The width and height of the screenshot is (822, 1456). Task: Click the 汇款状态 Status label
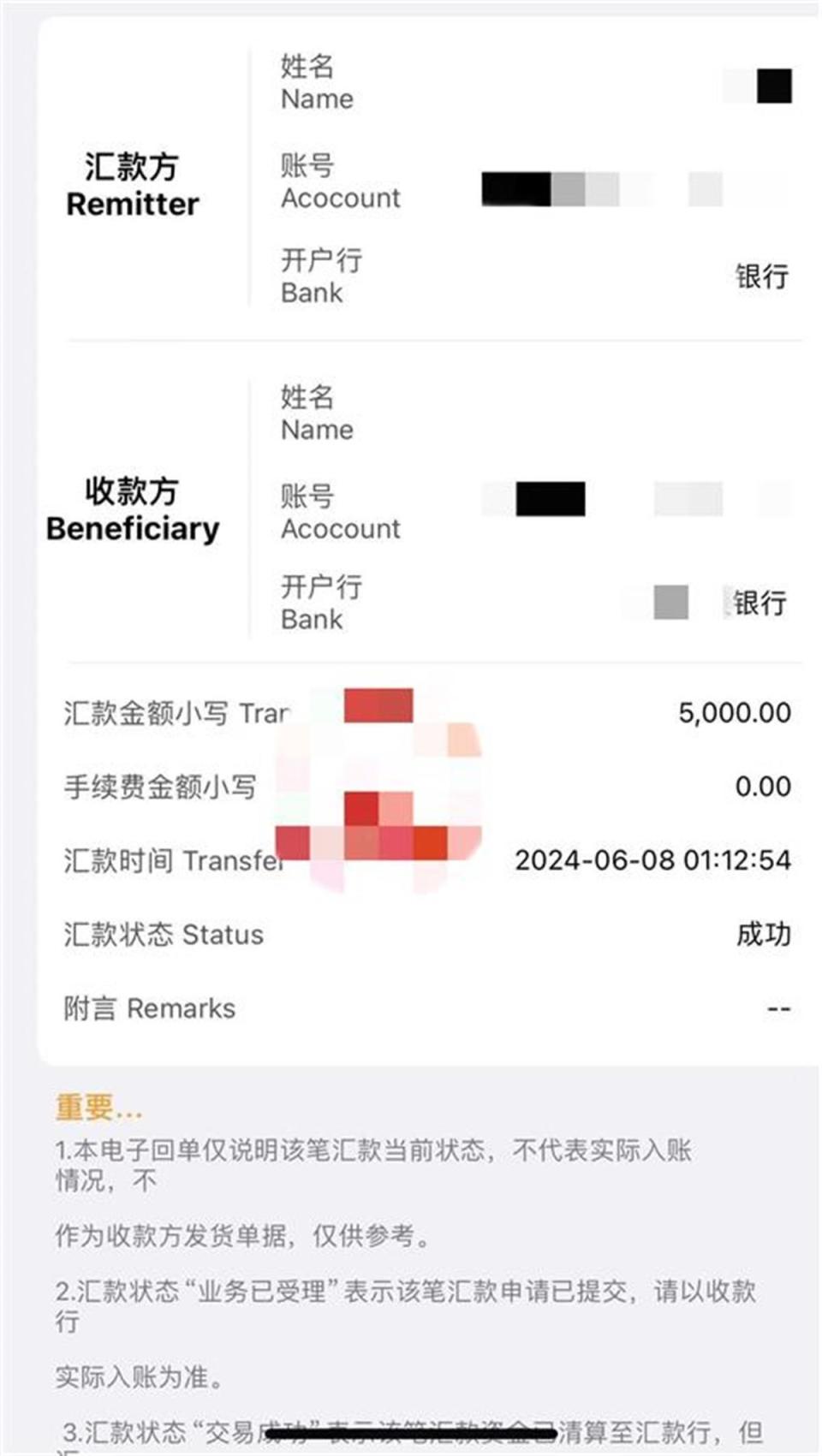pos(163,935)
